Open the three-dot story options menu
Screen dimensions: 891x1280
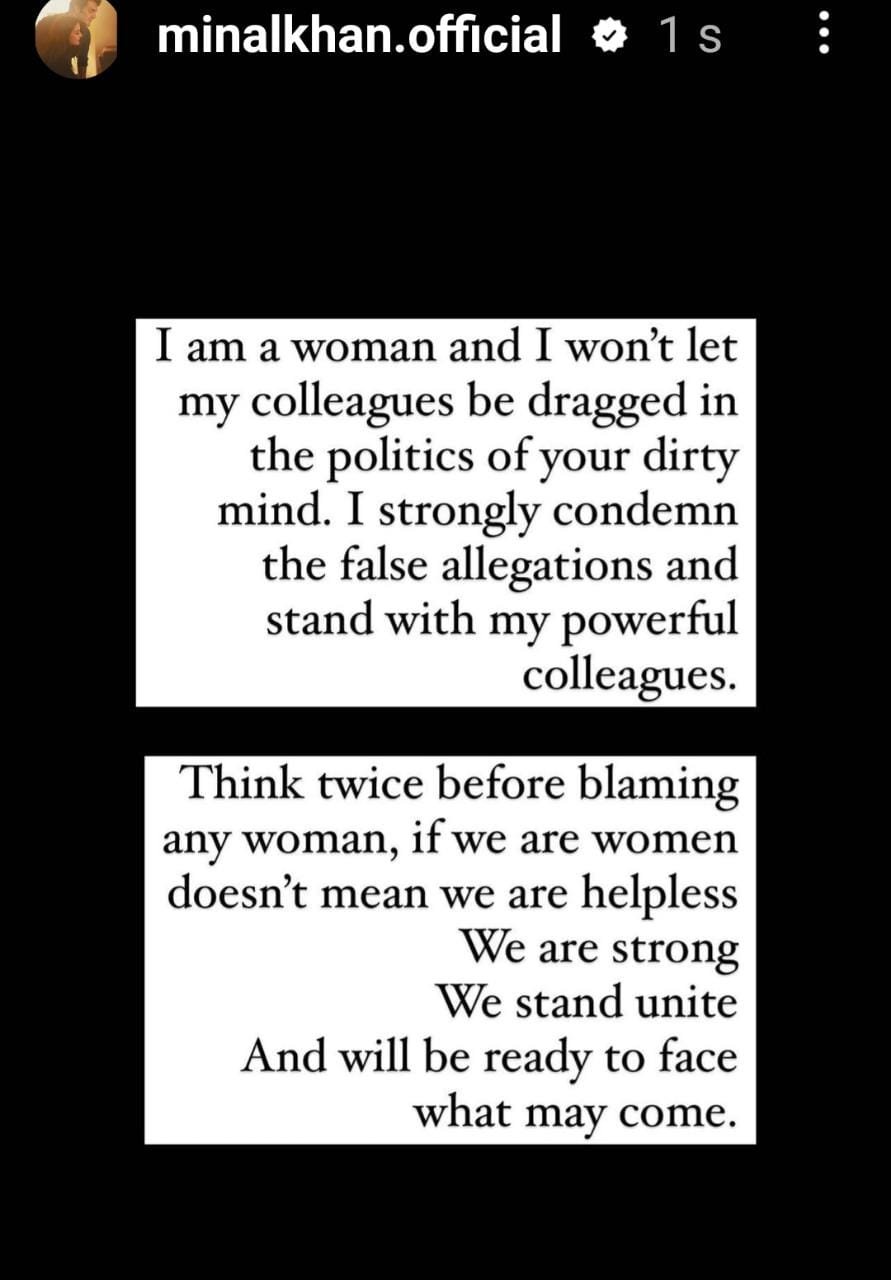point(824,35)
